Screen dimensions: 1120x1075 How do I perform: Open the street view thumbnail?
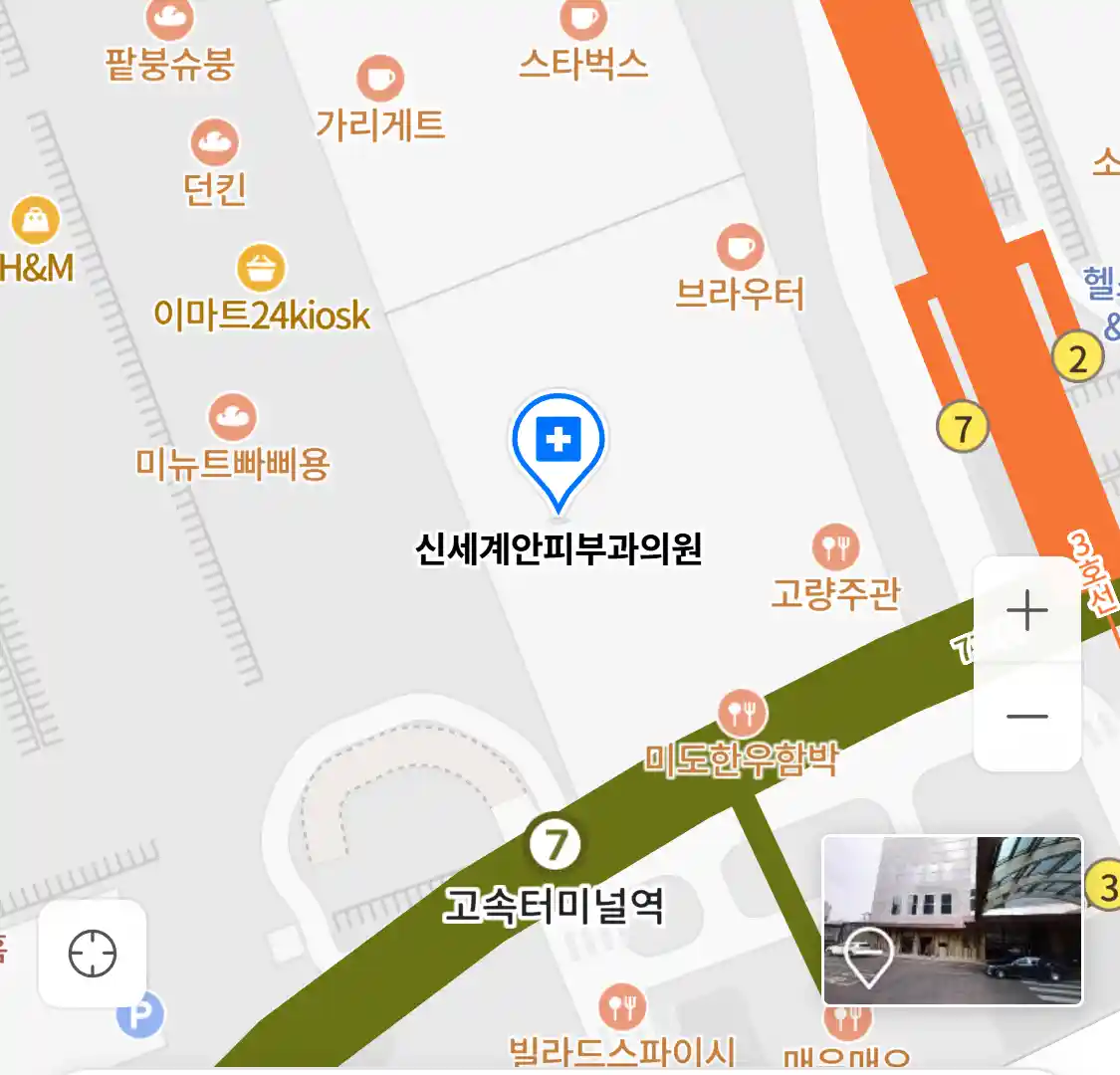(x=952, y=920)
